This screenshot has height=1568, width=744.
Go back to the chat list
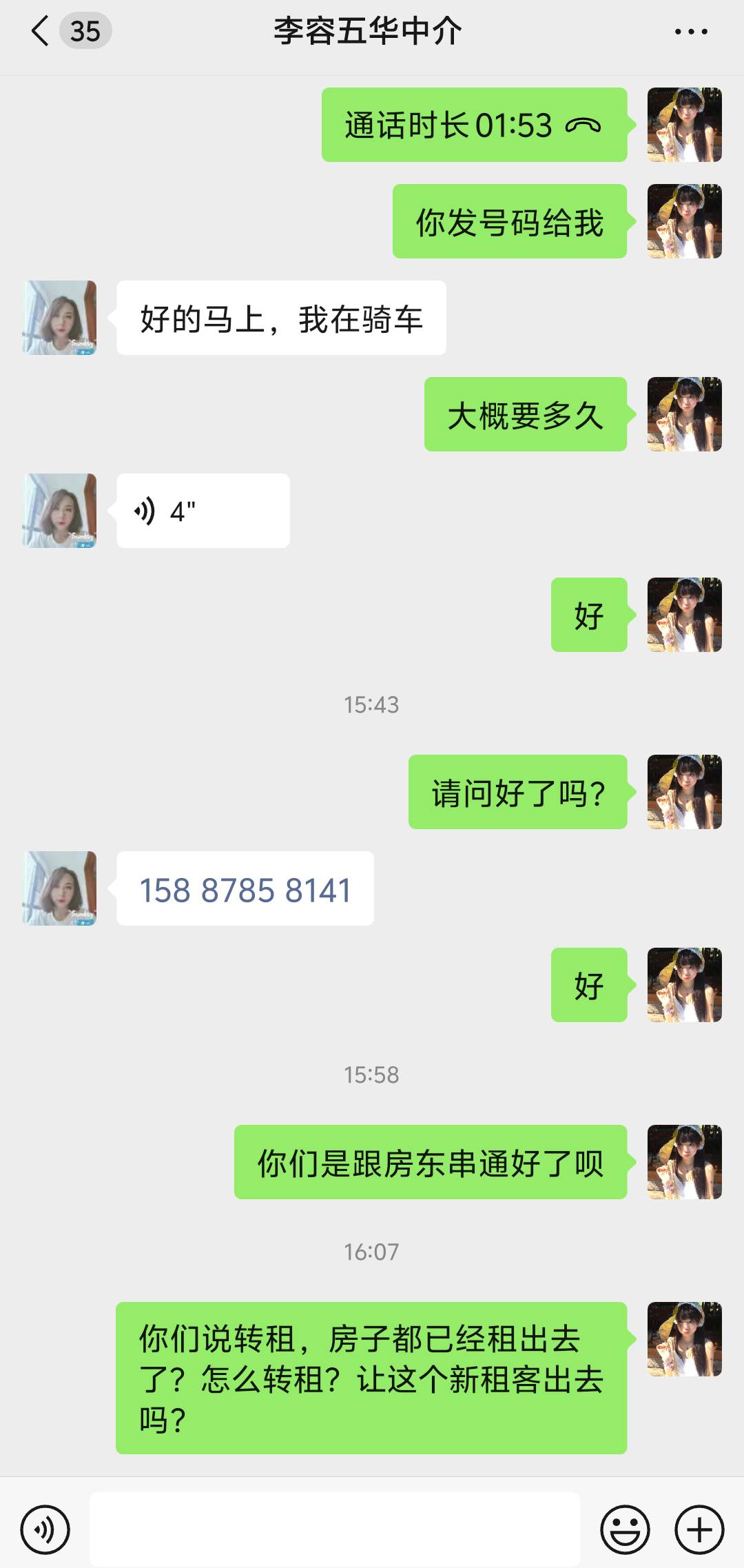pos(41,31)
